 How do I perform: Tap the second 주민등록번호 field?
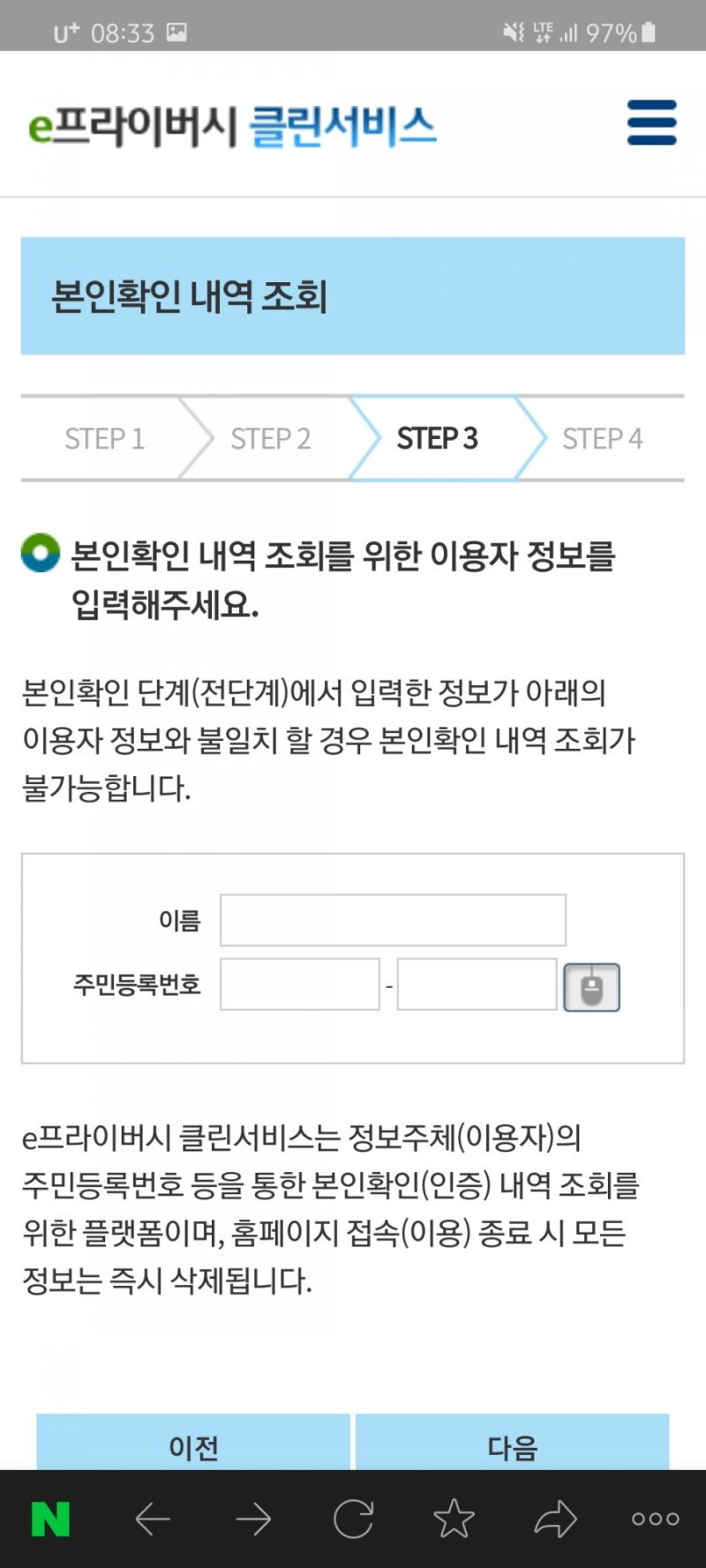tap(477, 984)
